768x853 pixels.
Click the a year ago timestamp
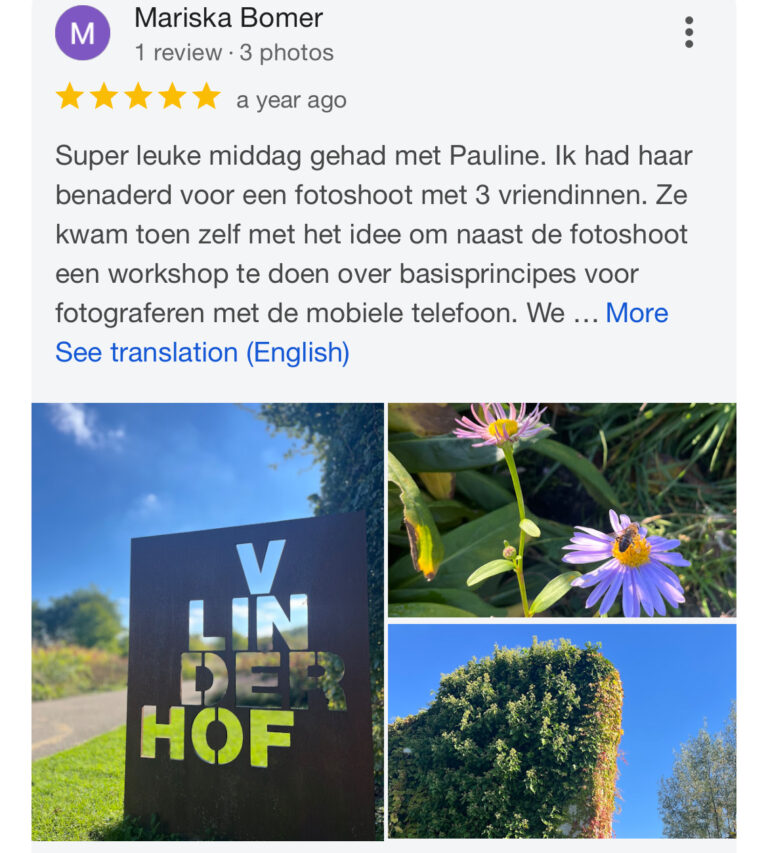[x=288, y=99]
